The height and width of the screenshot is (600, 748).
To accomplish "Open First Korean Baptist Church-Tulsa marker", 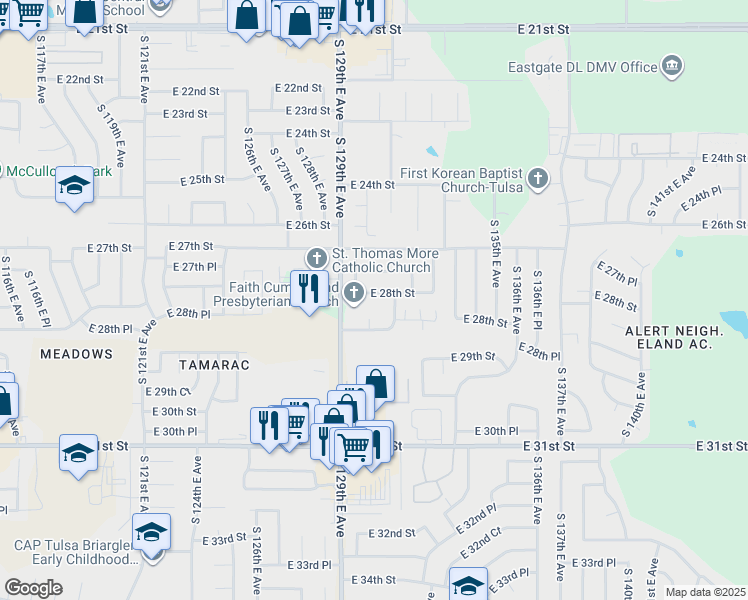I will [x=538, y=179].
